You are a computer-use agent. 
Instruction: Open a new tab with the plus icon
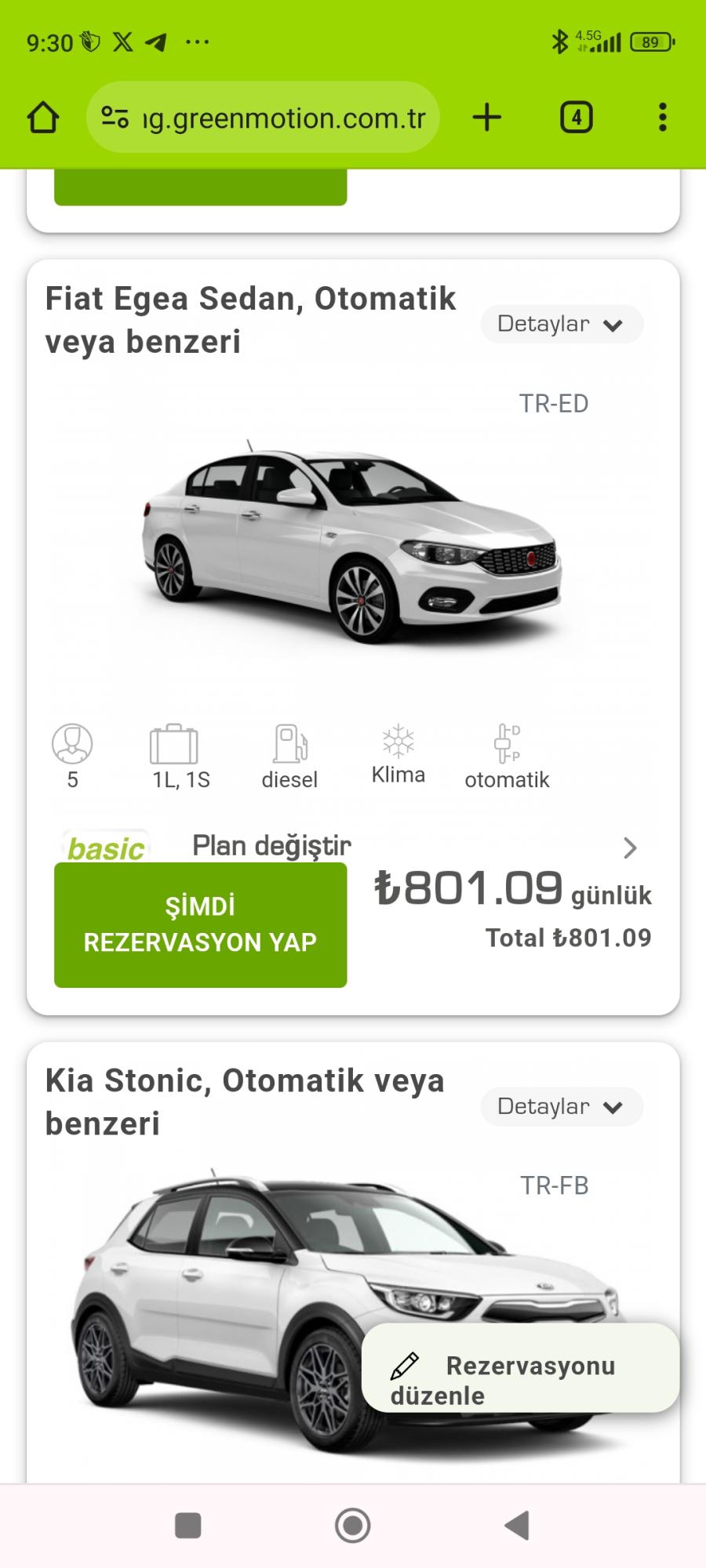(x=486, y=117)
